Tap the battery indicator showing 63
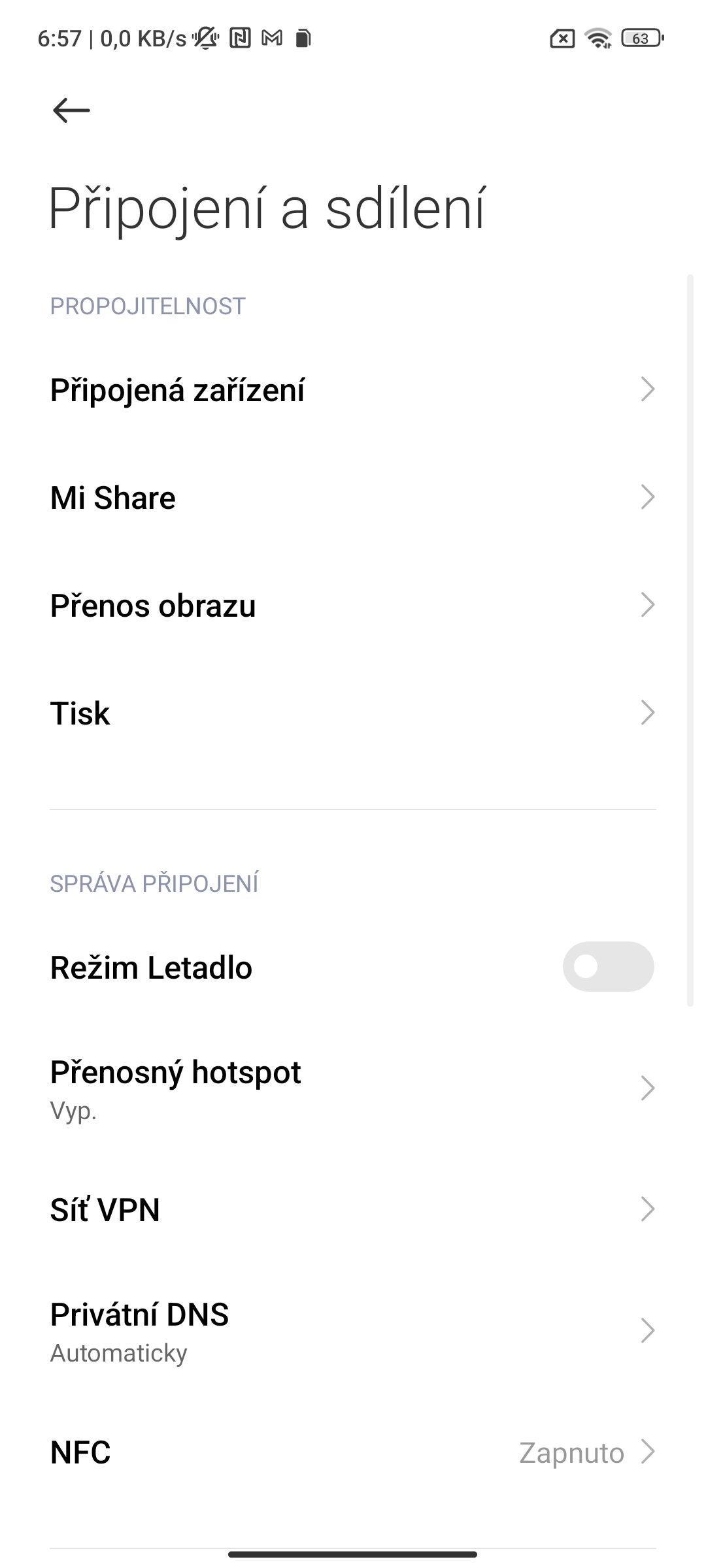The height and width of the screenshot is (1568, 706). tap(639, 39)
